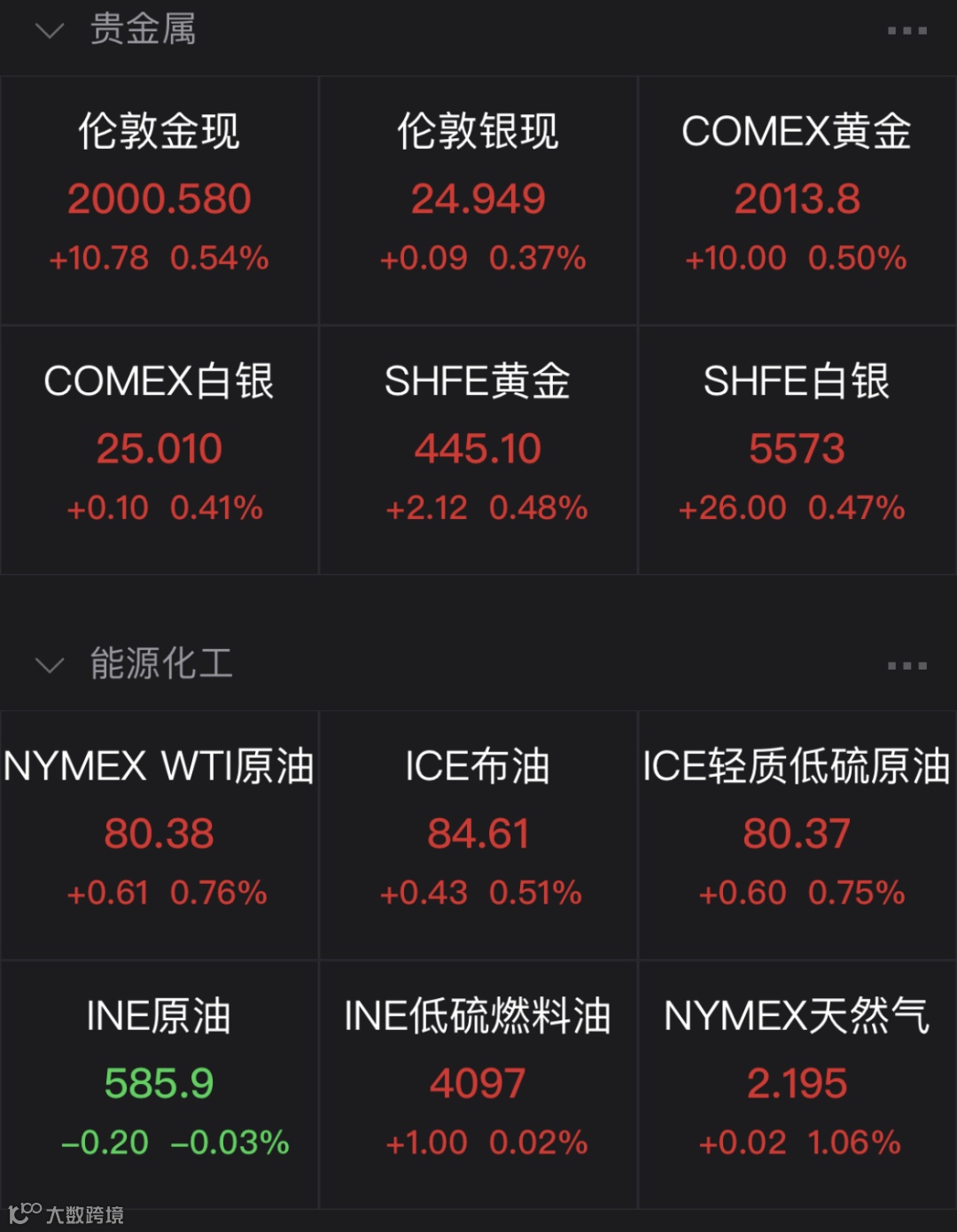The height and width of the screenshot is (1232, 957).
Task: Open the 伦敦金现 quote
Action: tap(159, 200)
